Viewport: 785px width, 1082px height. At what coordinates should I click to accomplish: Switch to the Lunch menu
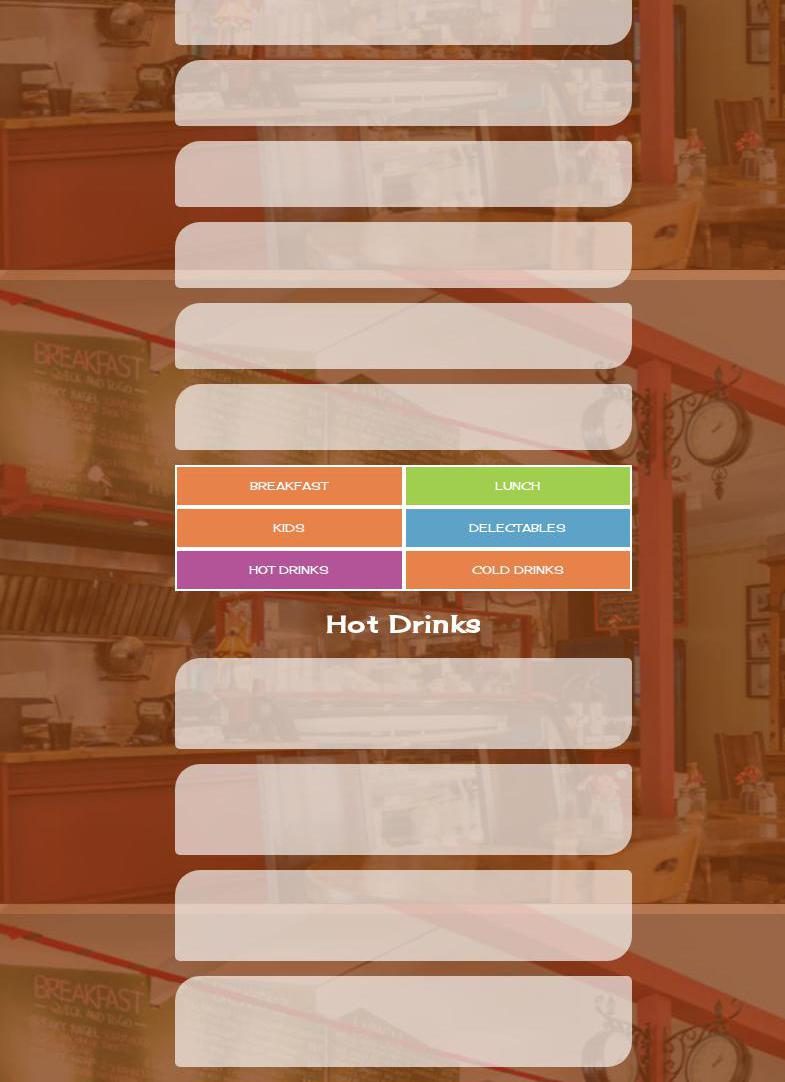(517, 486)
